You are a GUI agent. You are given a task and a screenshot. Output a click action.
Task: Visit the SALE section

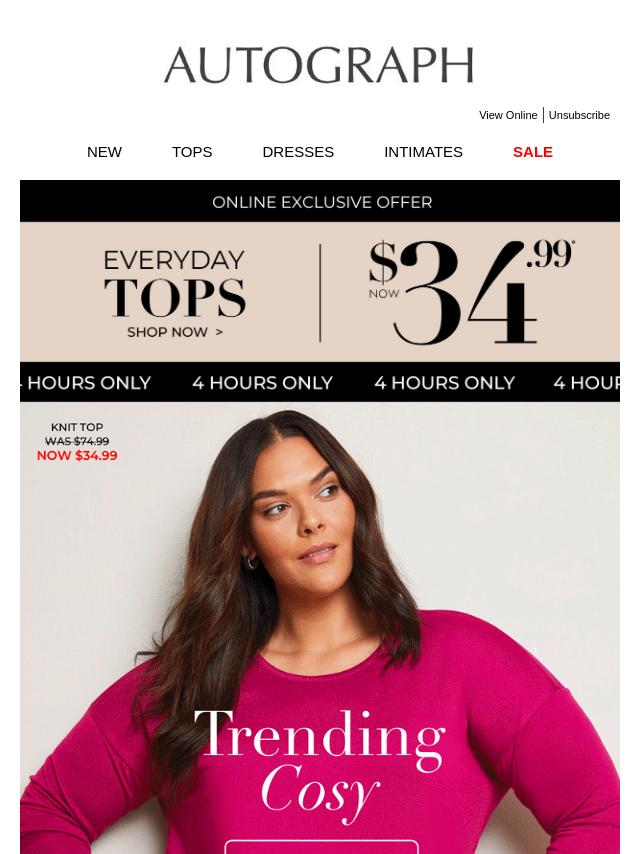coord(532,152)
